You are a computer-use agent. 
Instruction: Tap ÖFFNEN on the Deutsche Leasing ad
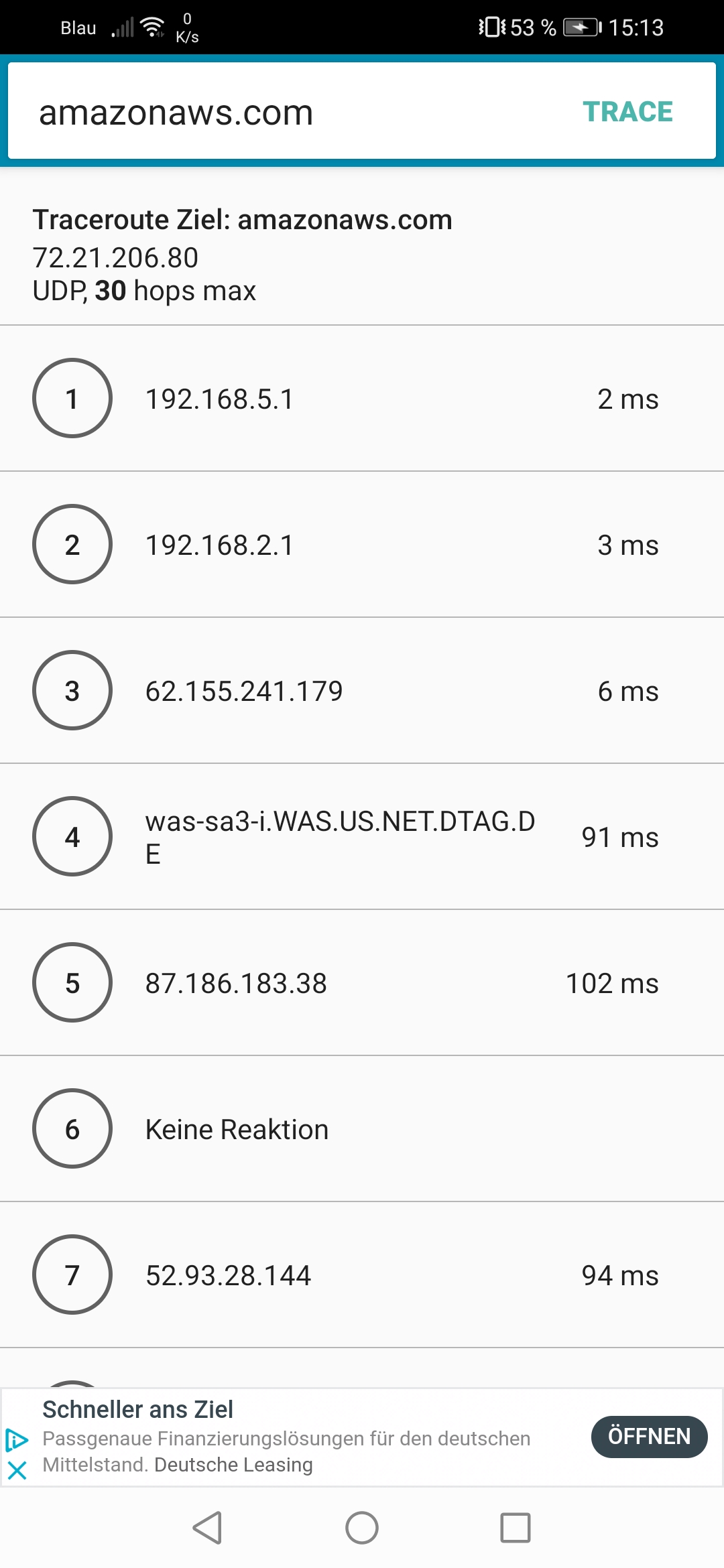tap(649, 1437)
